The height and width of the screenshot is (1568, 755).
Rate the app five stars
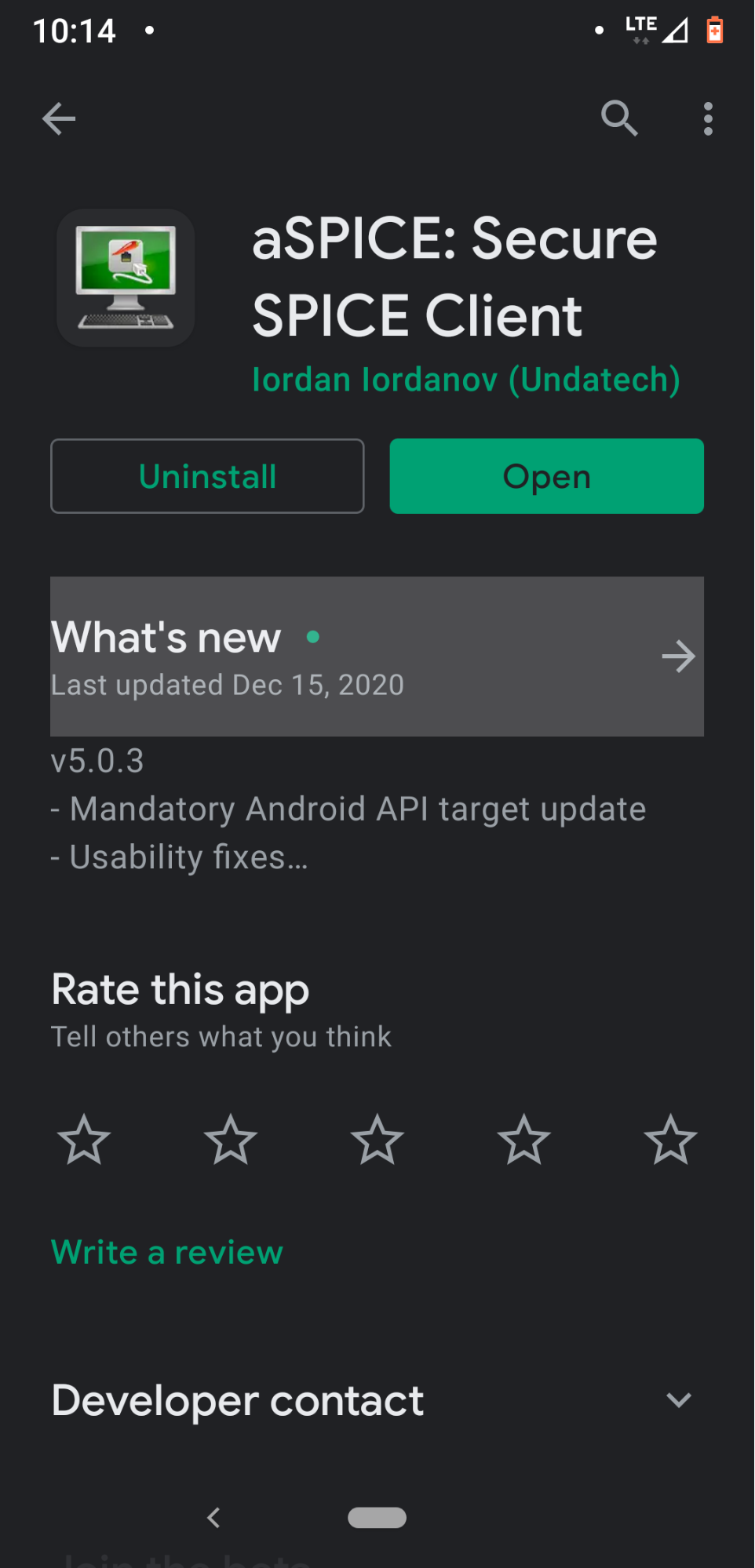[x=670, y=1140]
